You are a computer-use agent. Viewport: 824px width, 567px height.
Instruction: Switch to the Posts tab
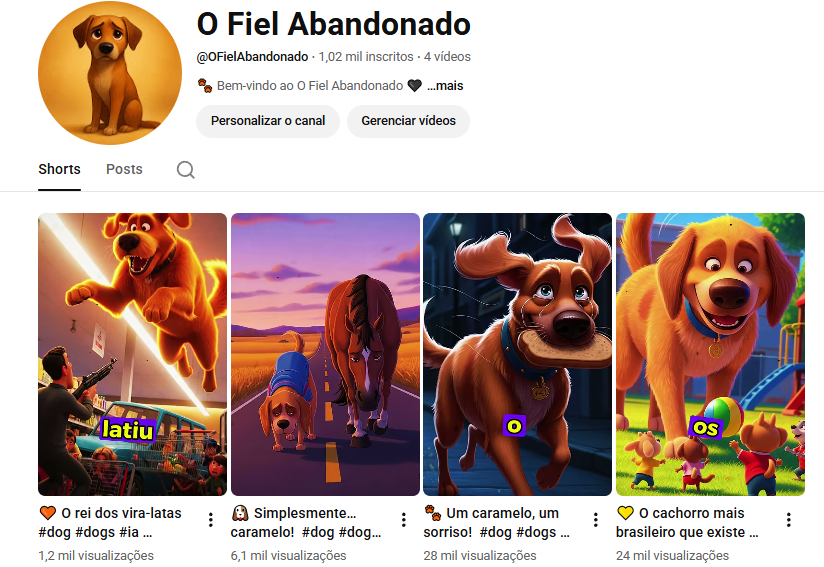tap(124, 169)
